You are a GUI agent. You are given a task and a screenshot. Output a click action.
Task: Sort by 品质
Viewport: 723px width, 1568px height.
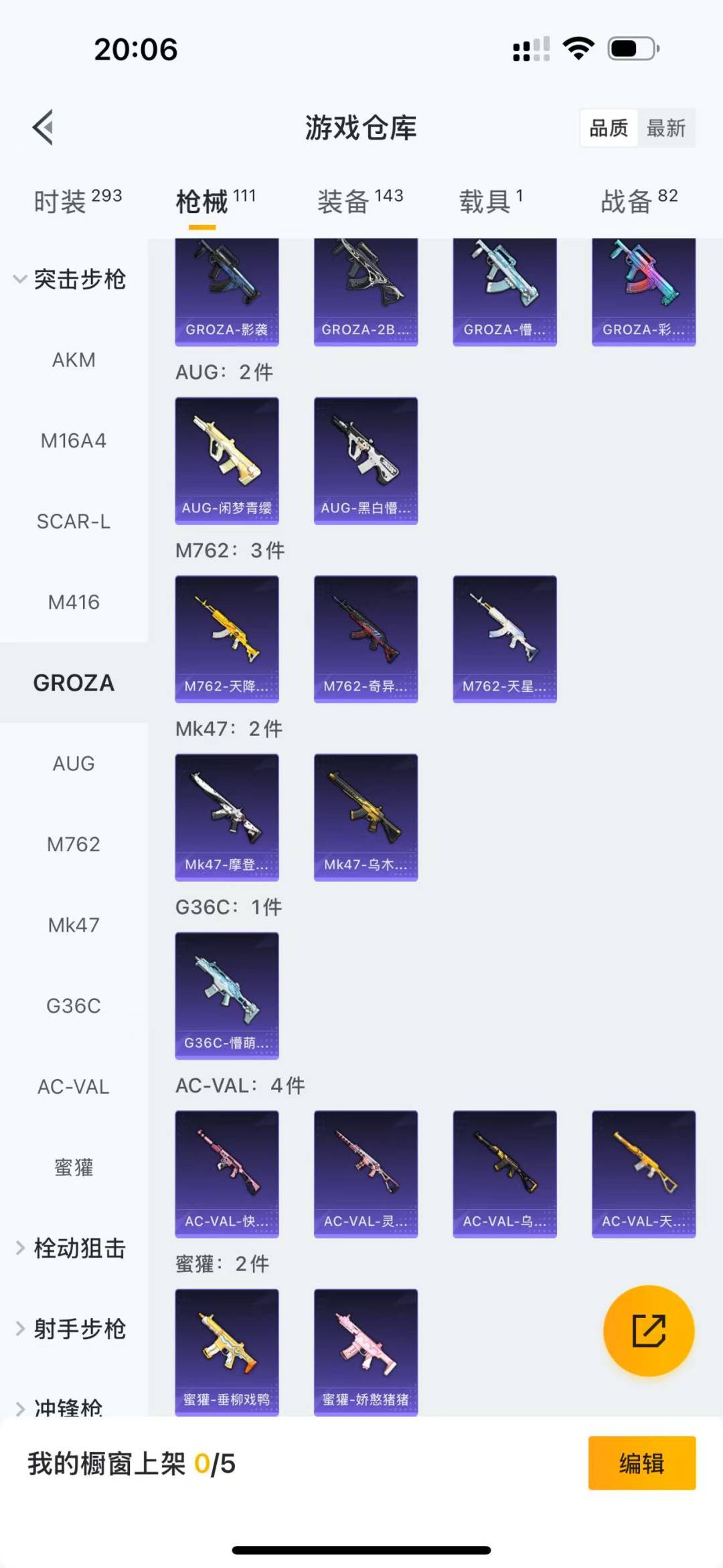click(x=609, y=128)
